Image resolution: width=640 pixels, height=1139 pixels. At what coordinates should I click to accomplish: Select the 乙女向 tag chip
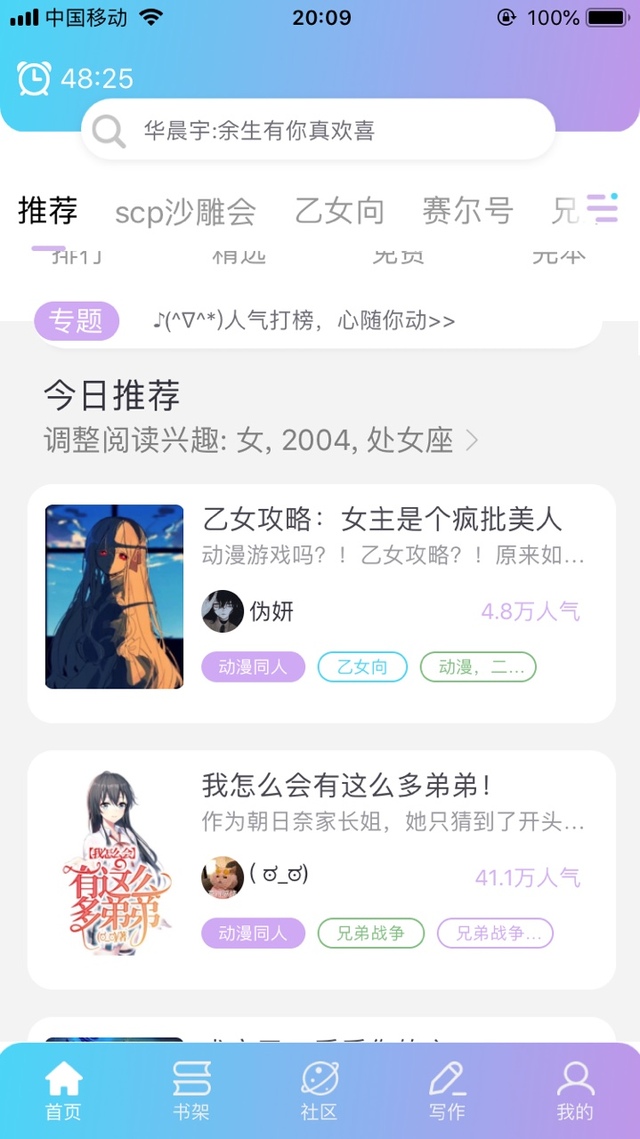tap(362, 667)
